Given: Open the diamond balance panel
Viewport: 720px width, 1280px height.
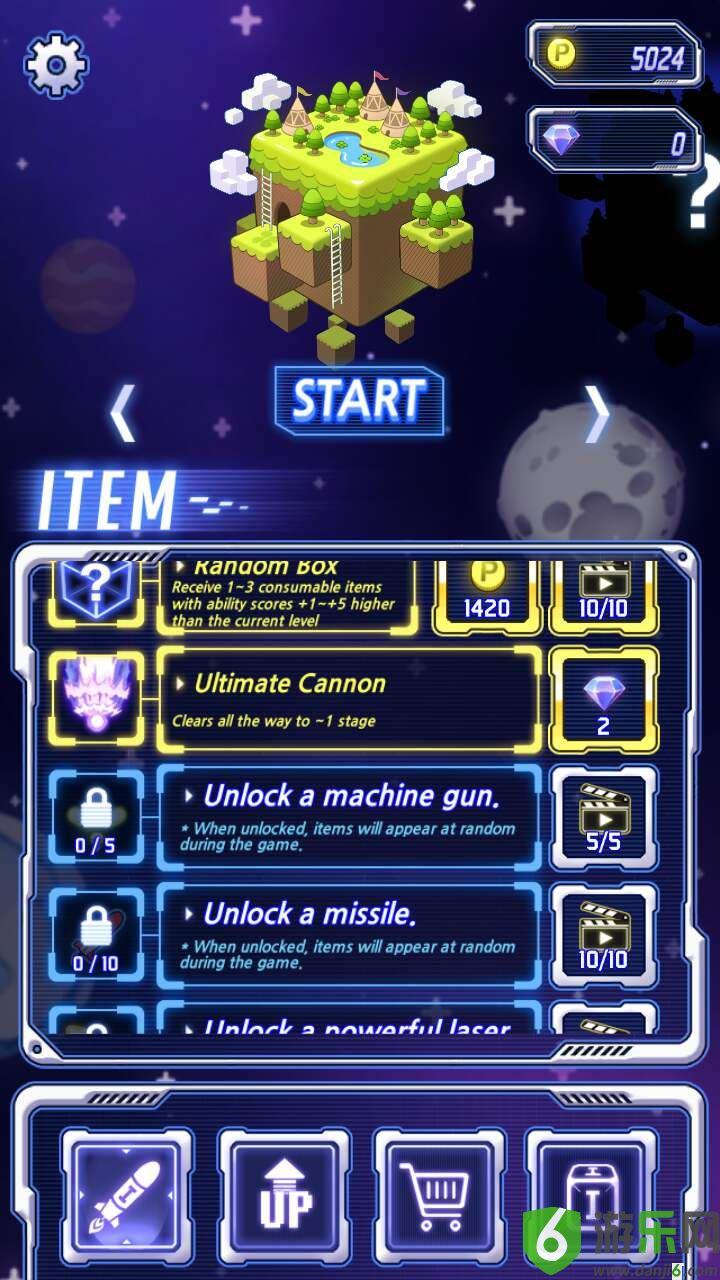Looking at the screenshot, I should tap(614, 141).
